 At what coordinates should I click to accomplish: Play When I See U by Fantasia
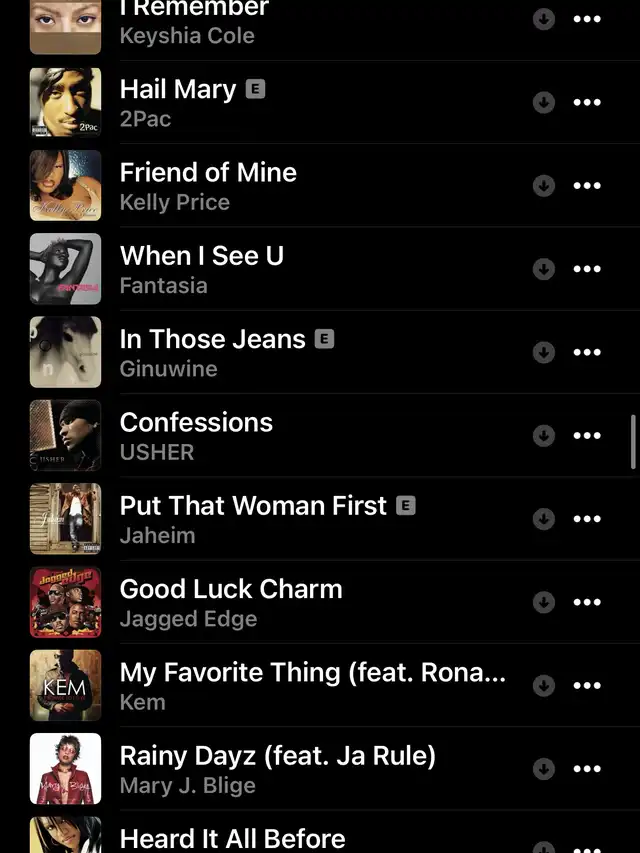point(202,268)
